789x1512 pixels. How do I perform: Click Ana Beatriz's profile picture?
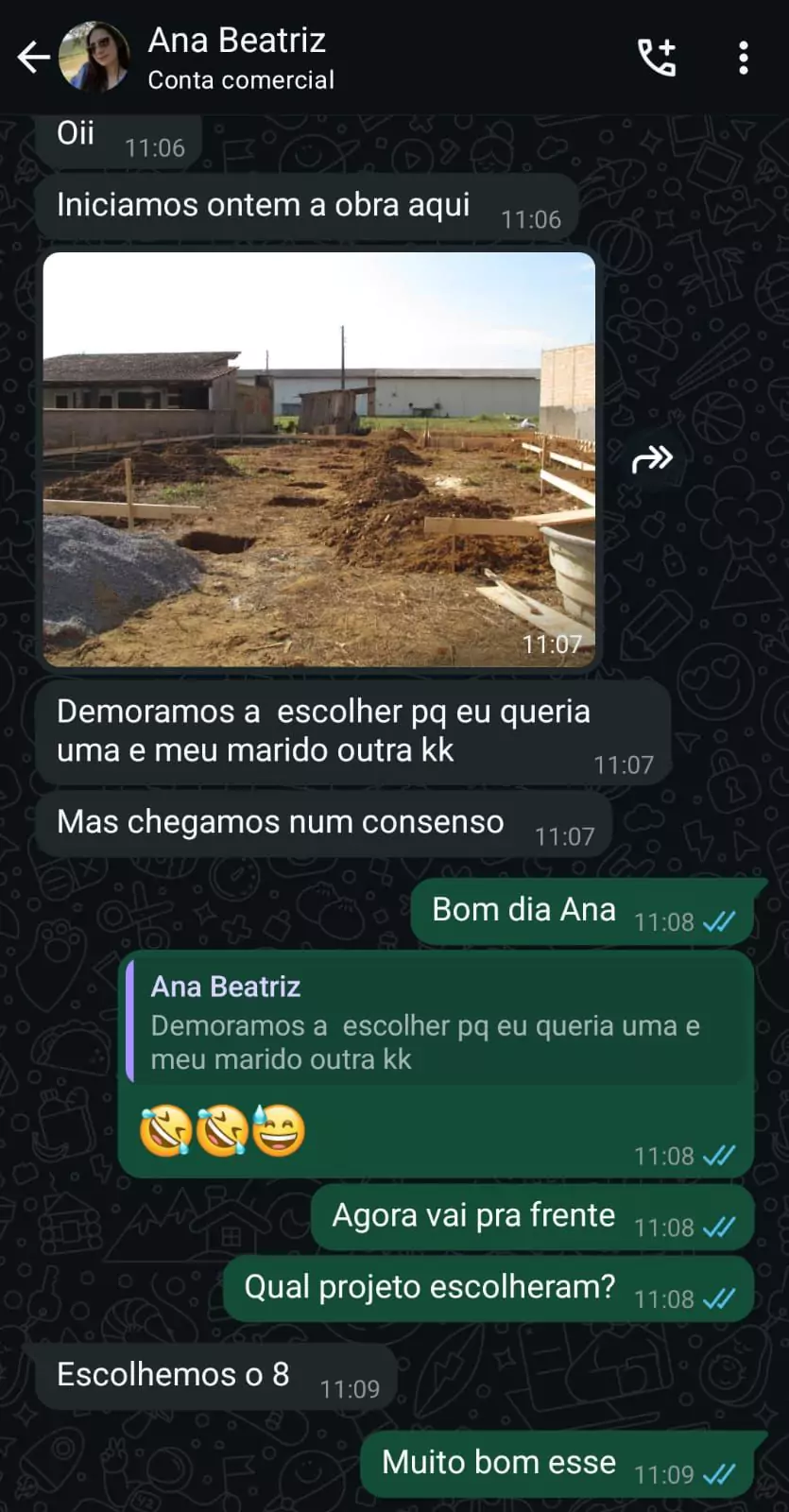[x=94, y=57]
